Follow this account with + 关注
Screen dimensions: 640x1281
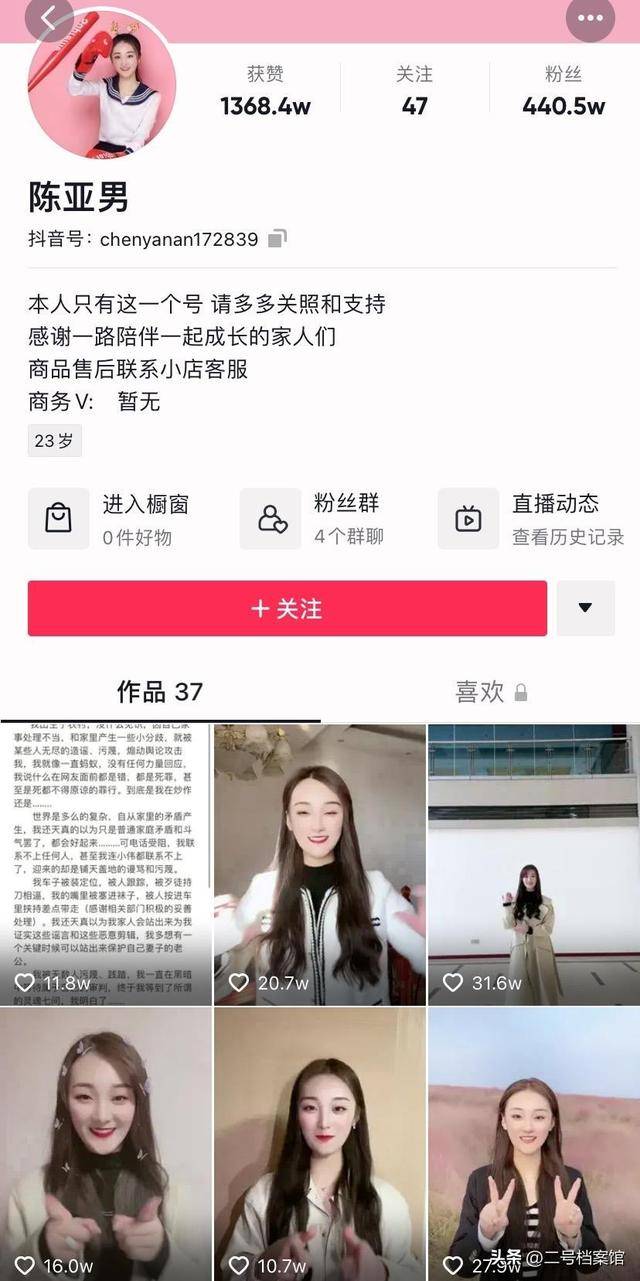click(x=287, y=608)
